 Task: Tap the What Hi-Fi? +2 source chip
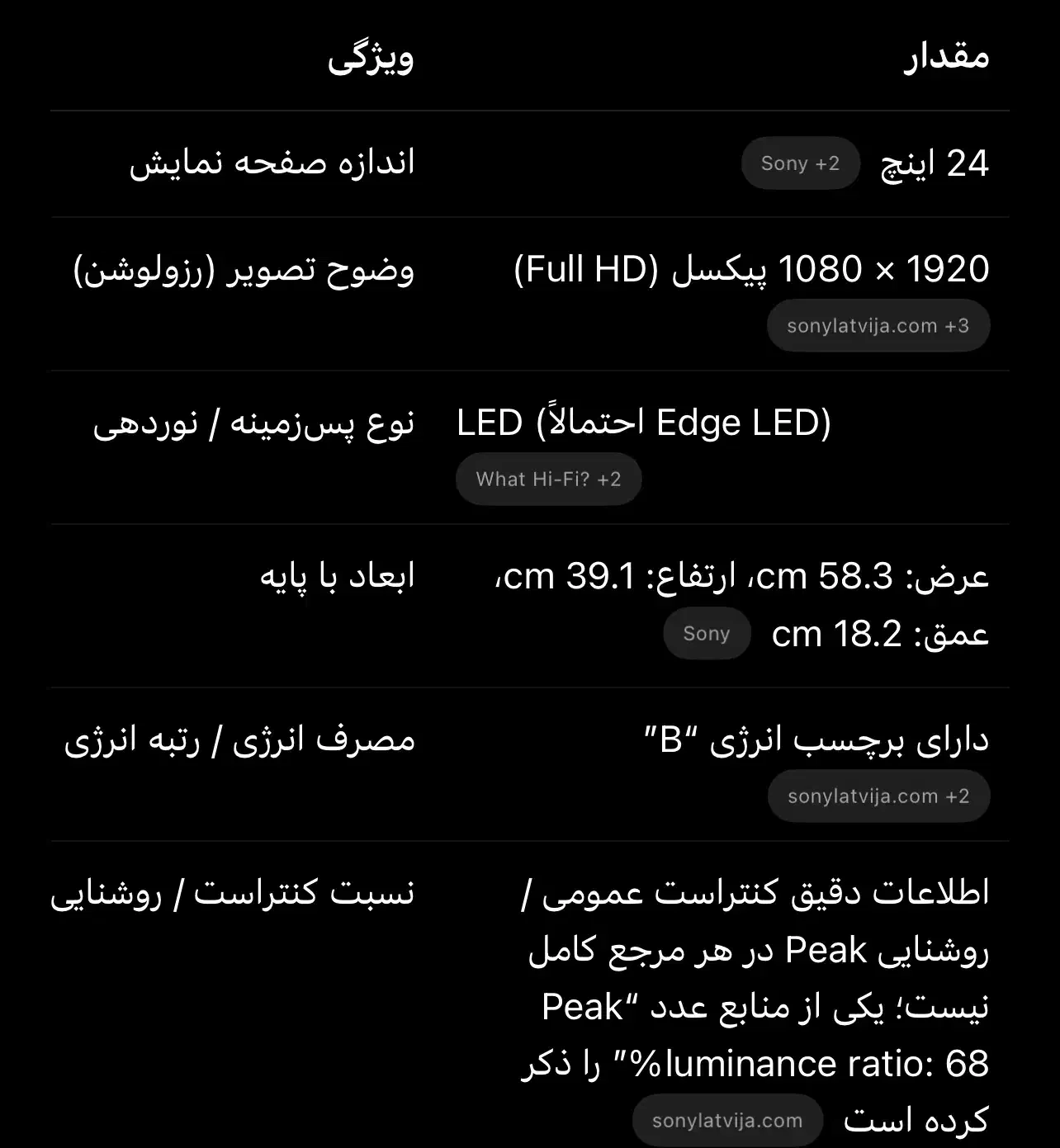[548, 480]
